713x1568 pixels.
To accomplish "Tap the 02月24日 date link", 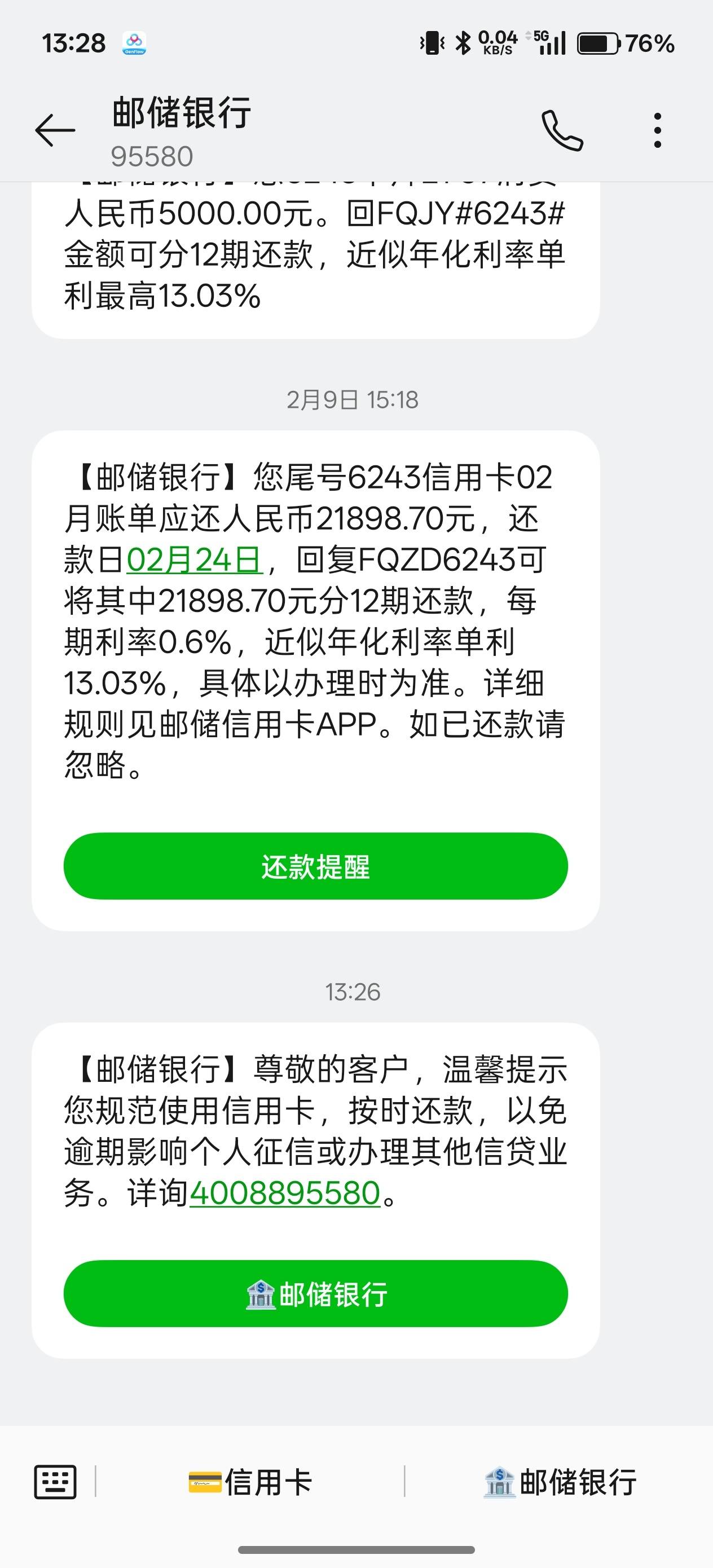I will tap(194, 560).
